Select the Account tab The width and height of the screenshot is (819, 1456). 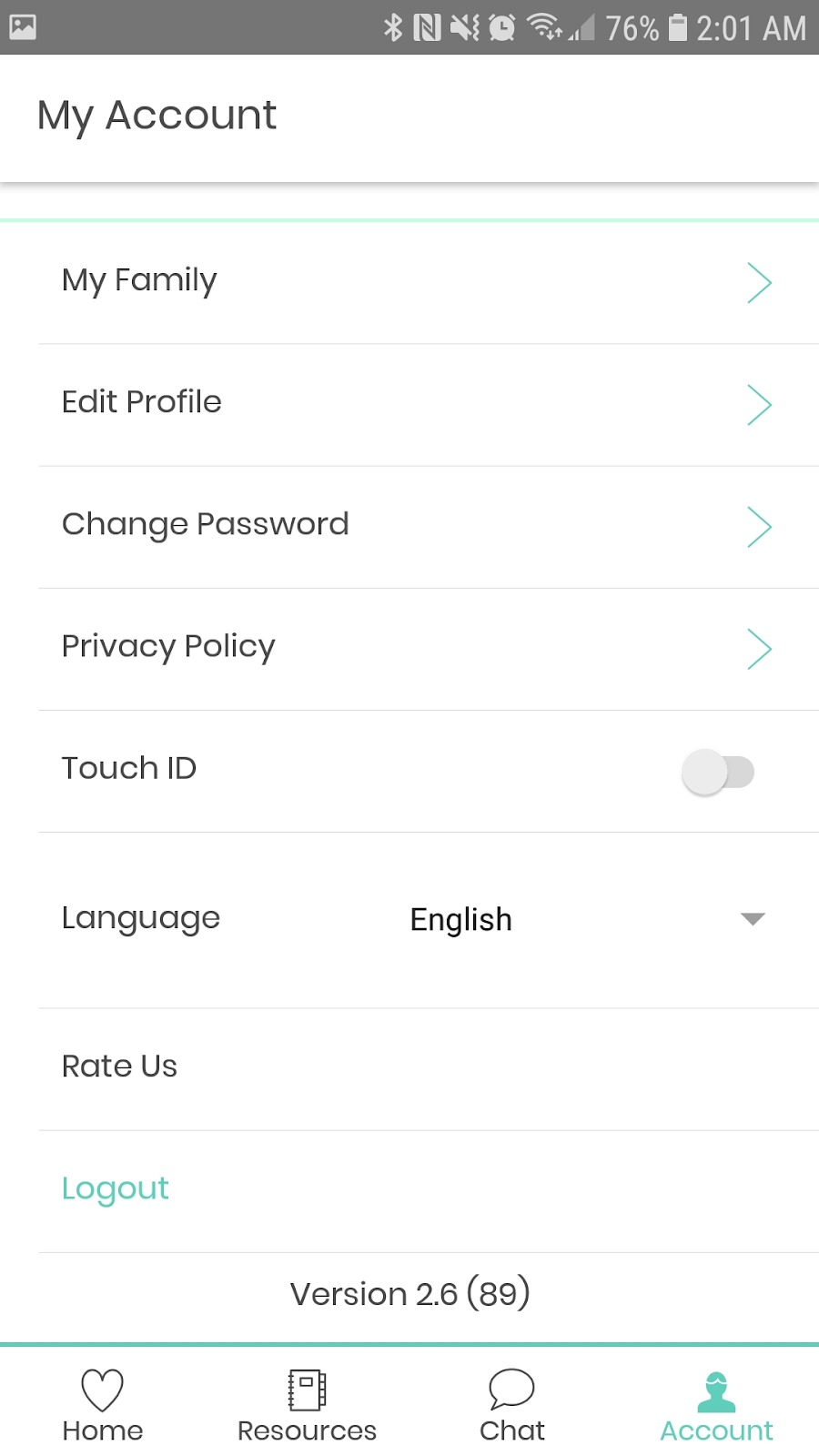716,1405
